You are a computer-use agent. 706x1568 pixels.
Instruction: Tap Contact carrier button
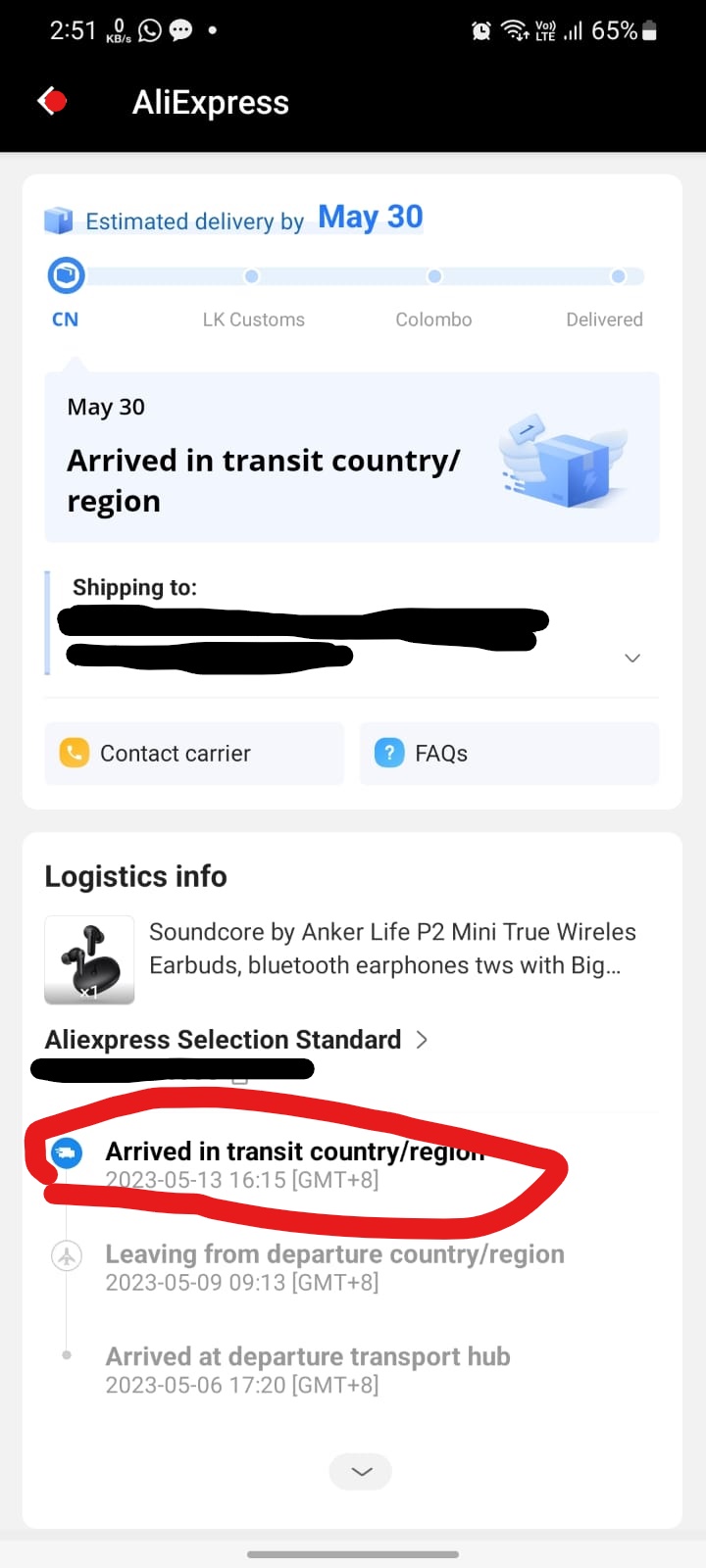194,754
